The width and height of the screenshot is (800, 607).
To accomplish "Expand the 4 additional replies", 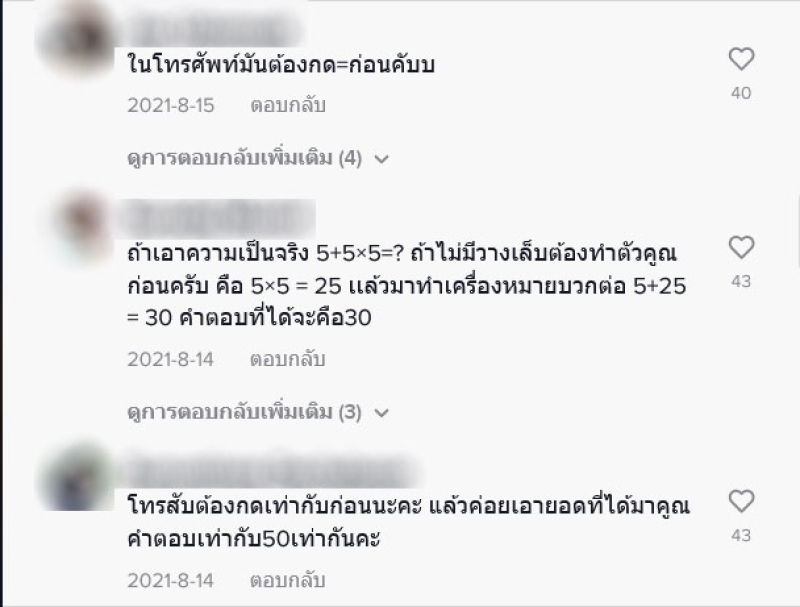I will (257, 158).
